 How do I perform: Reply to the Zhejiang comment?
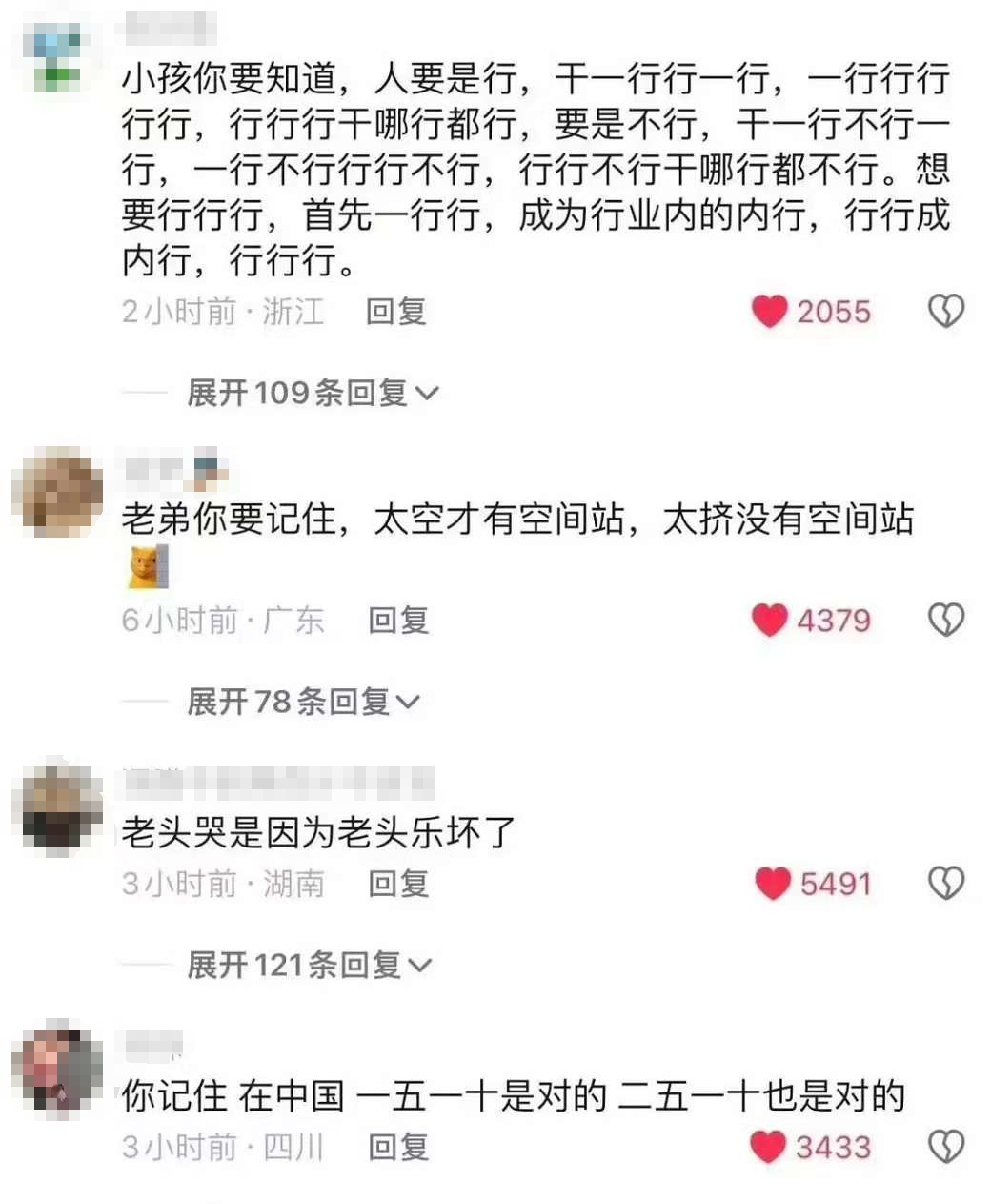point(395,312)
